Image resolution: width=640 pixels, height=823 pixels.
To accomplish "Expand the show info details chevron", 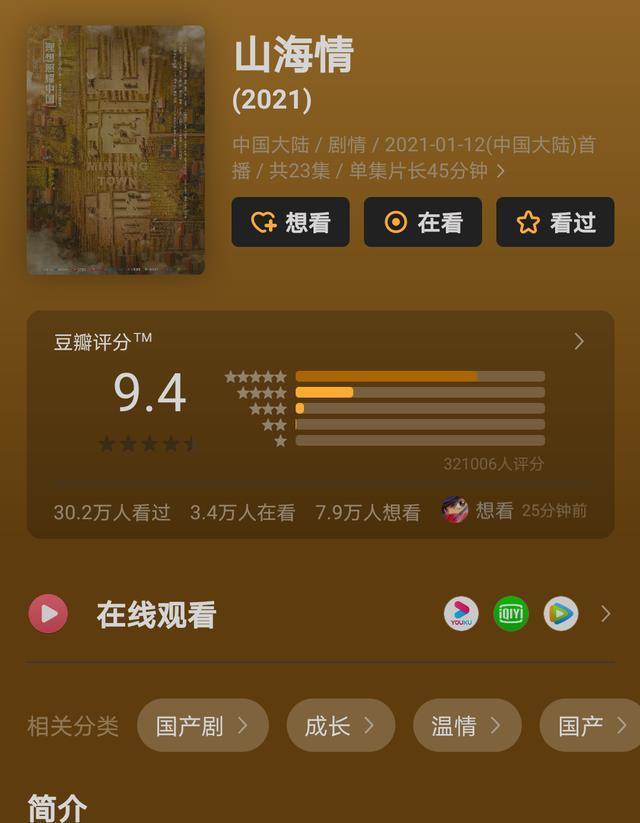I will pos(501,172).
